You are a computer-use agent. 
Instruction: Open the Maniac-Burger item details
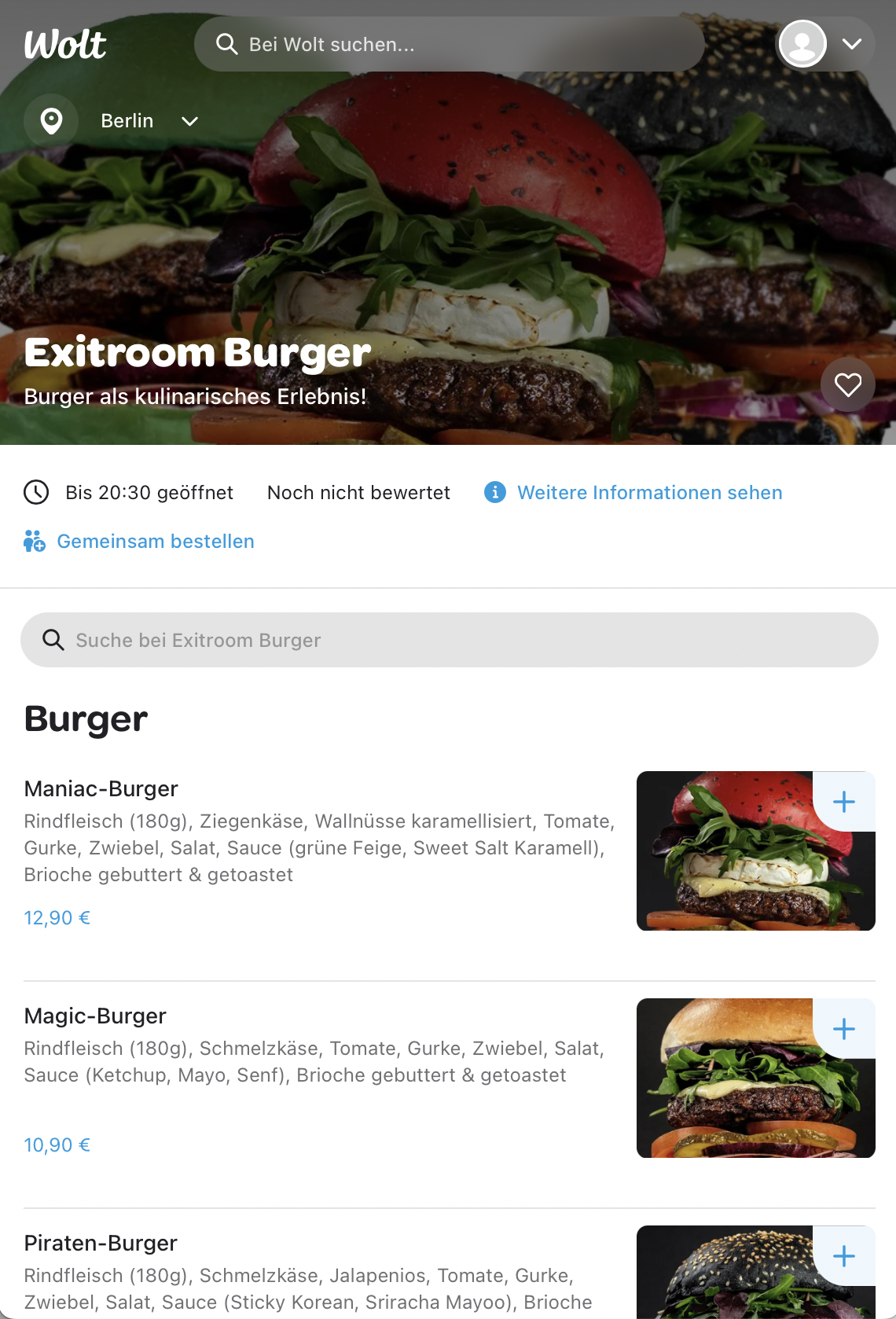(x=101, y=789)
